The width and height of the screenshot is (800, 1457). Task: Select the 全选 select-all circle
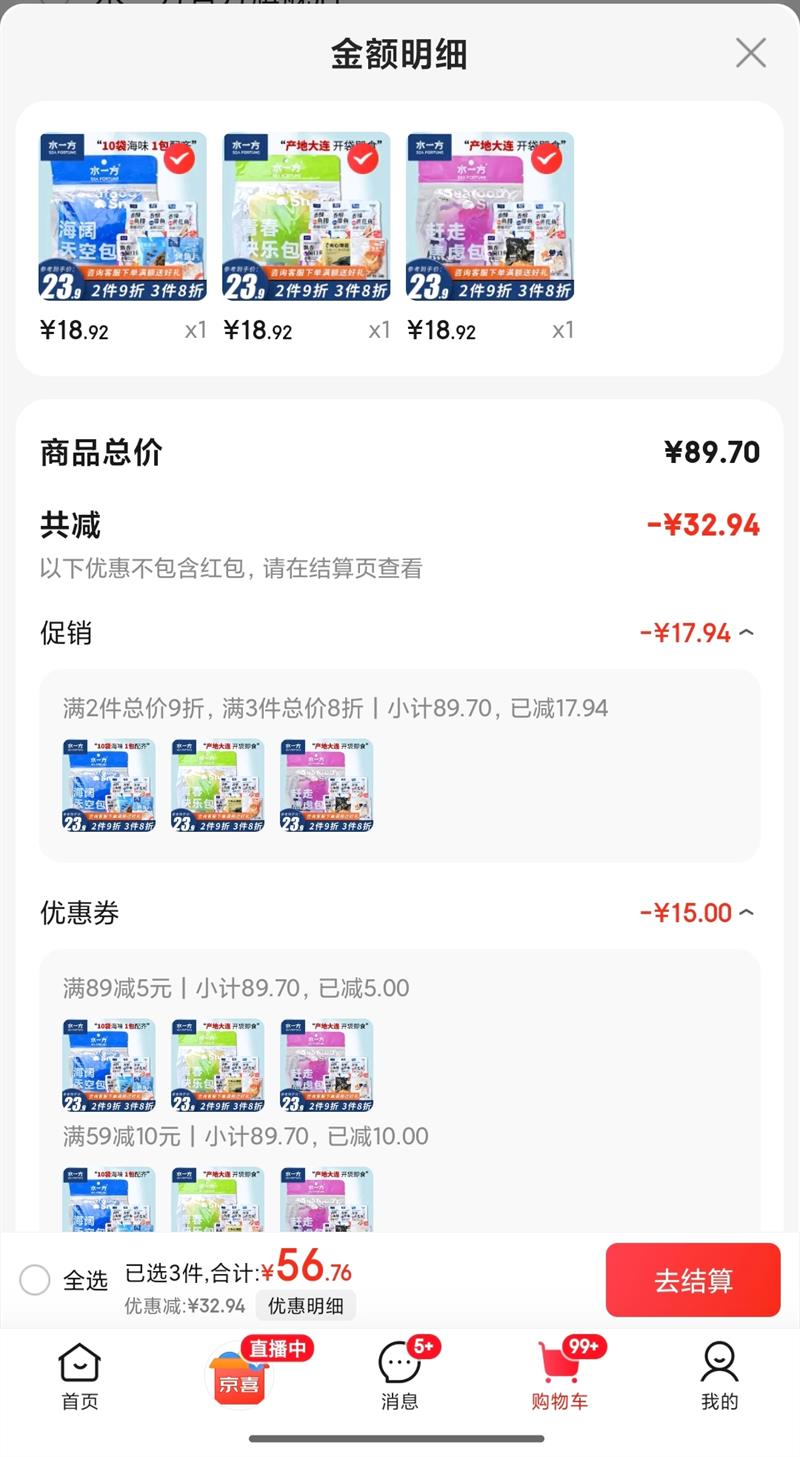[x=34, y=1277]
